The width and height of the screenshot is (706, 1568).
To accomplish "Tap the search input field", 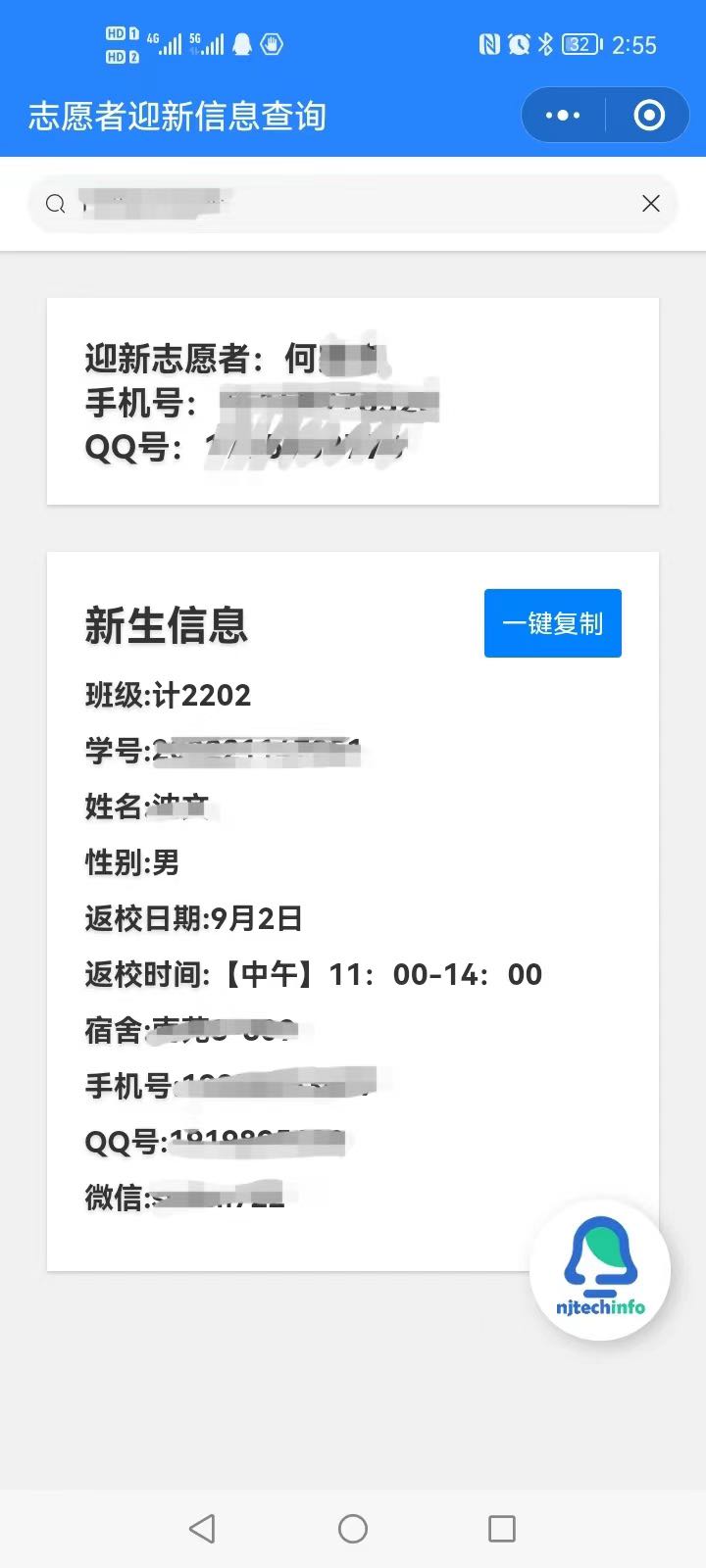I will pyautogui.click(x=343, y=204).
